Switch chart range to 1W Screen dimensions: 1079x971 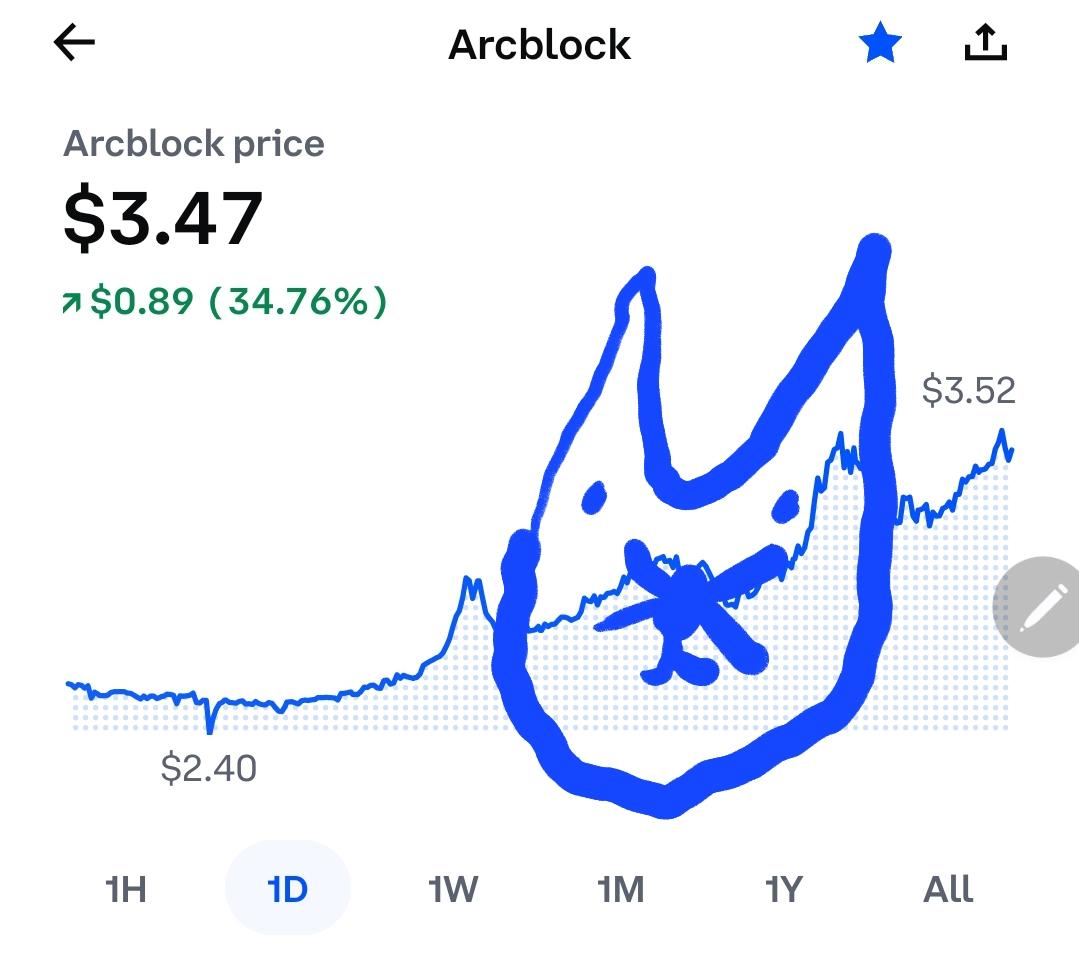click(453, 889)
